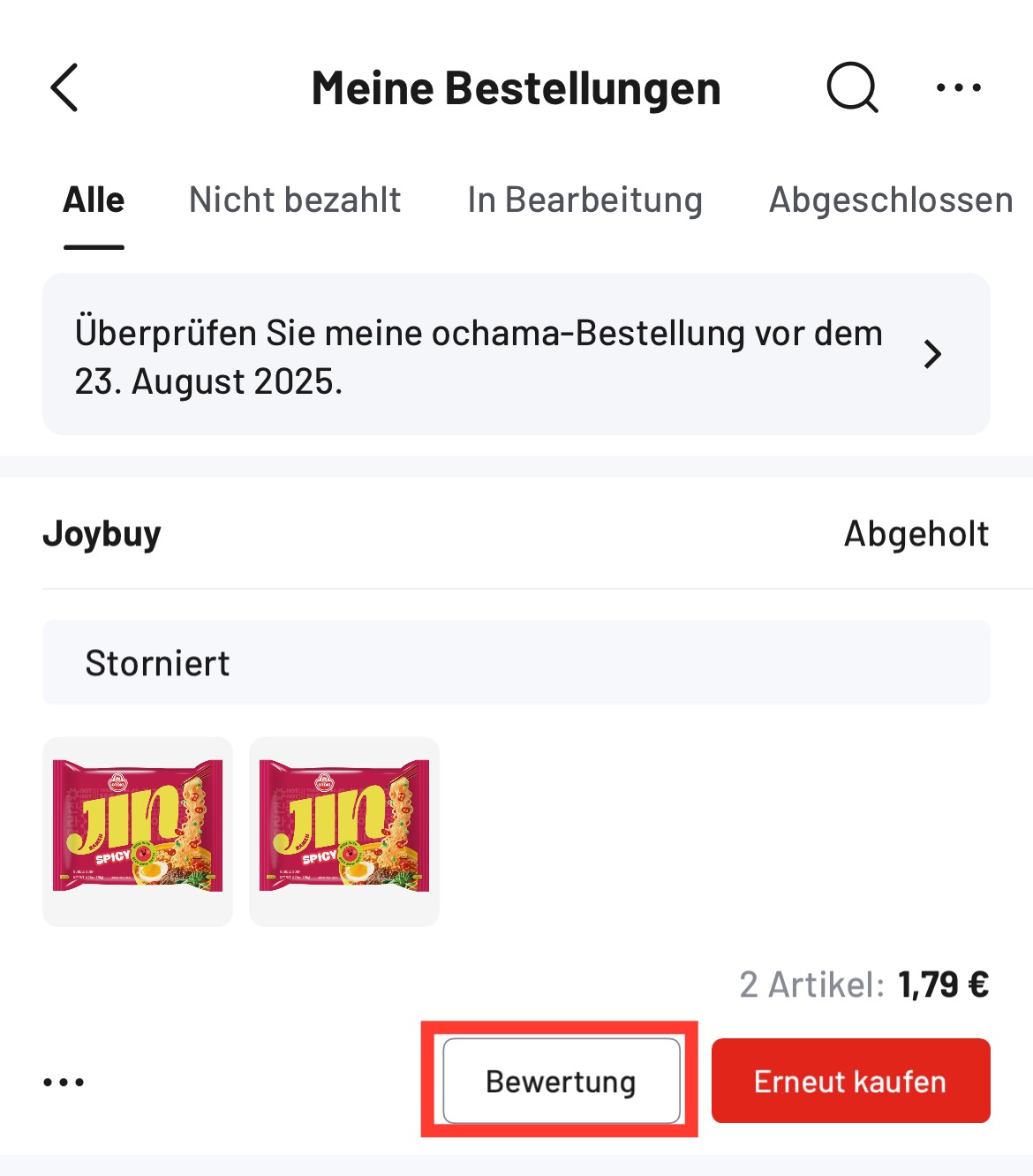The height and width of the screenshot is (1176, 1033).
Task: Show Nicht bezahlt orders
Action: (295, 200)
